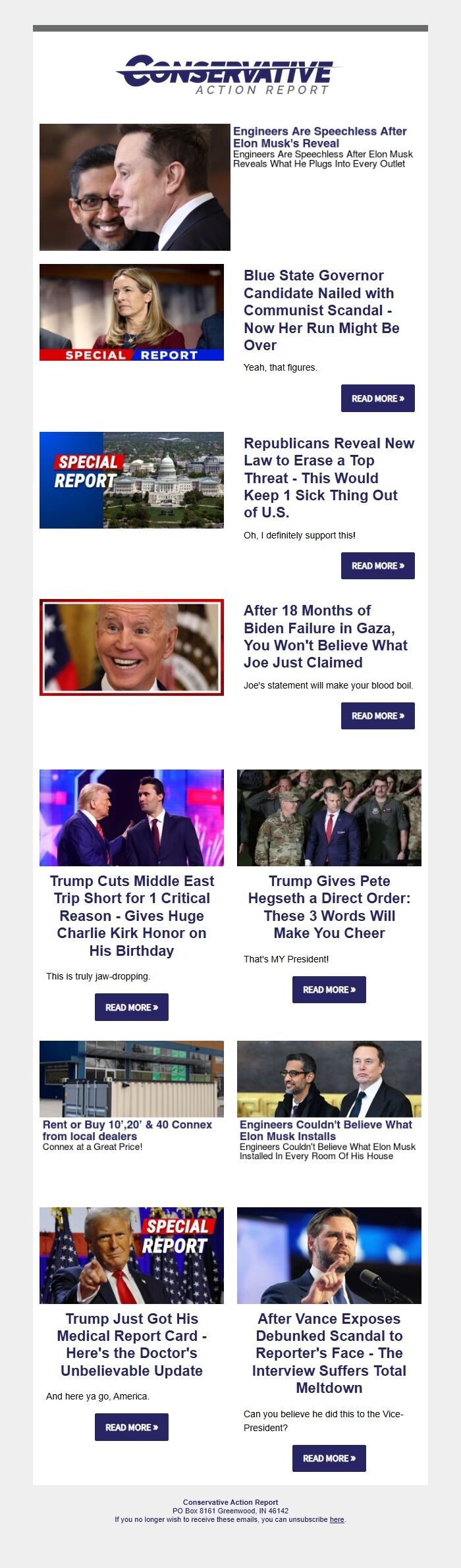Tap Read More under Pete Hegseth Direct Order

point(329,989)
